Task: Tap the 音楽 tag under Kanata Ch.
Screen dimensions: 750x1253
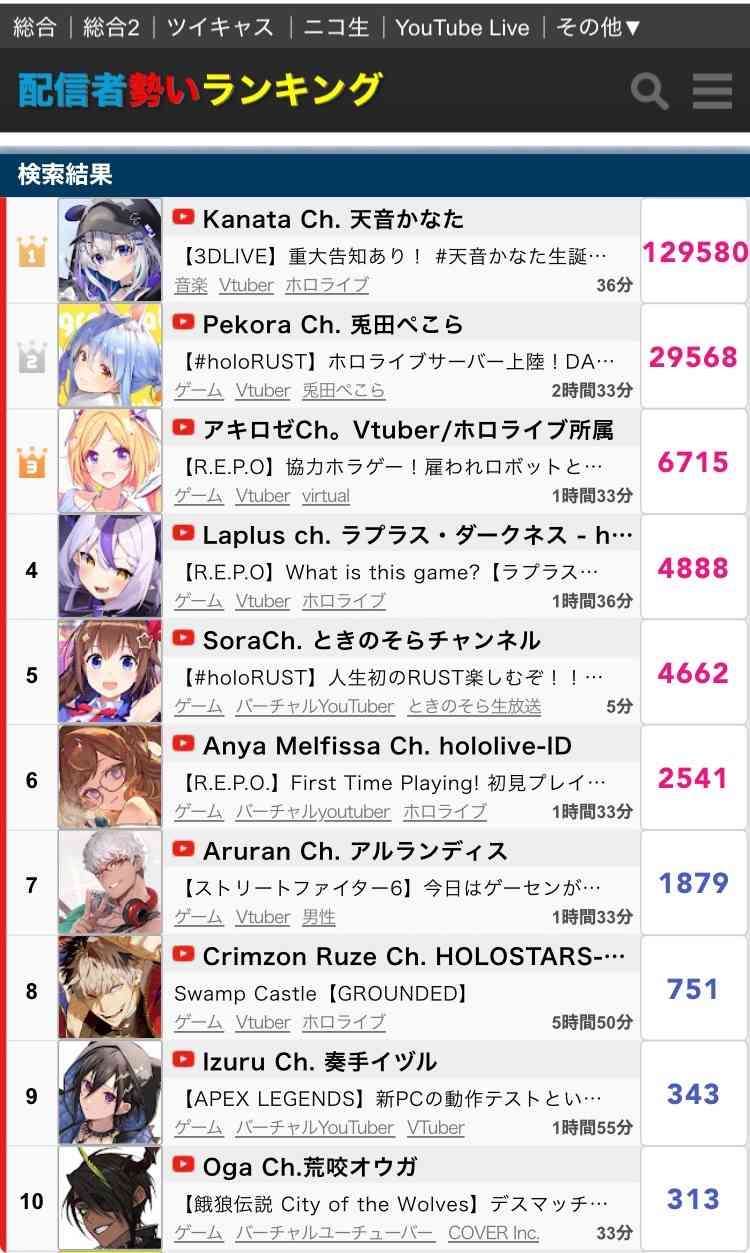Action: tap(191, 285)
